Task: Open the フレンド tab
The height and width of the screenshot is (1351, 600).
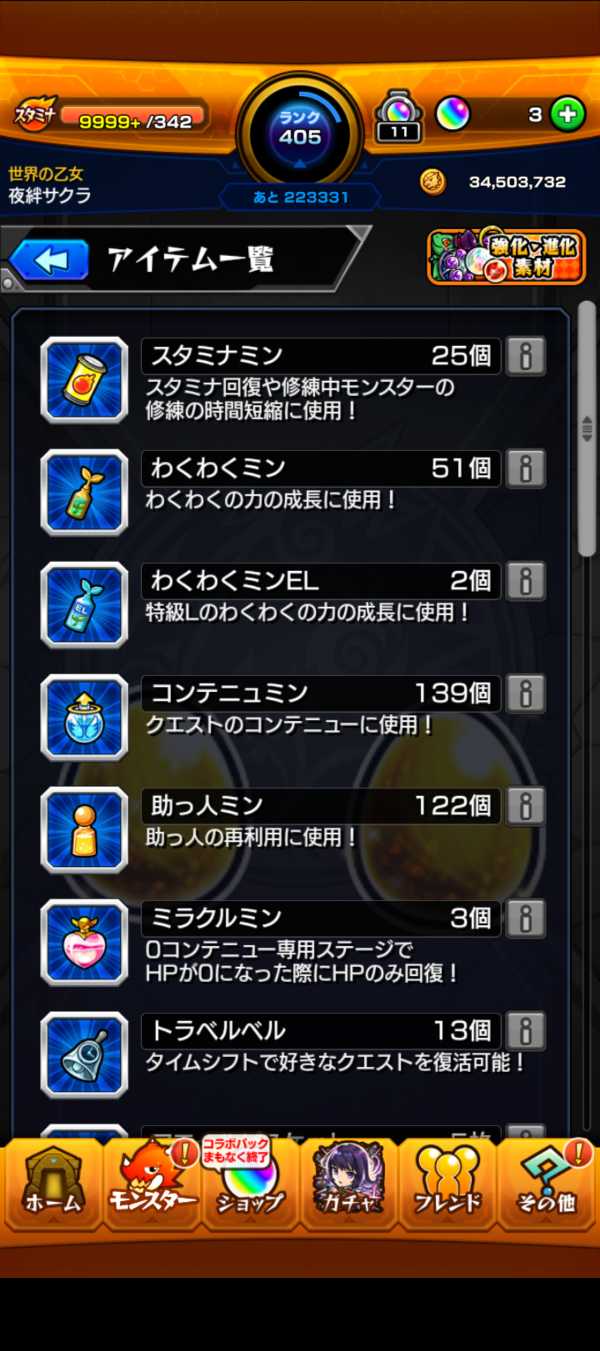Action: coord(446,1185)
